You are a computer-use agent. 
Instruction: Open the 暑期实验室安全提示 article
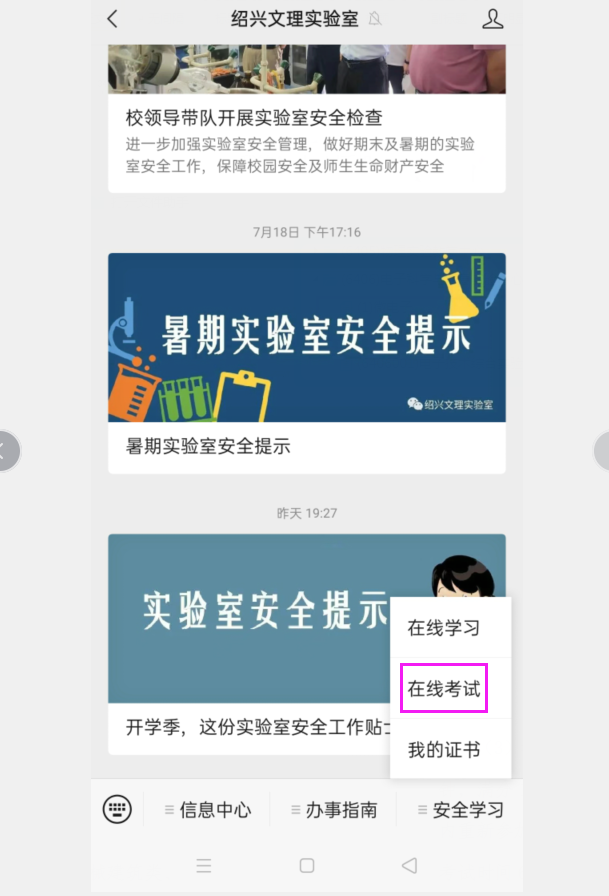pyautogui.click(x=306, y=340)
